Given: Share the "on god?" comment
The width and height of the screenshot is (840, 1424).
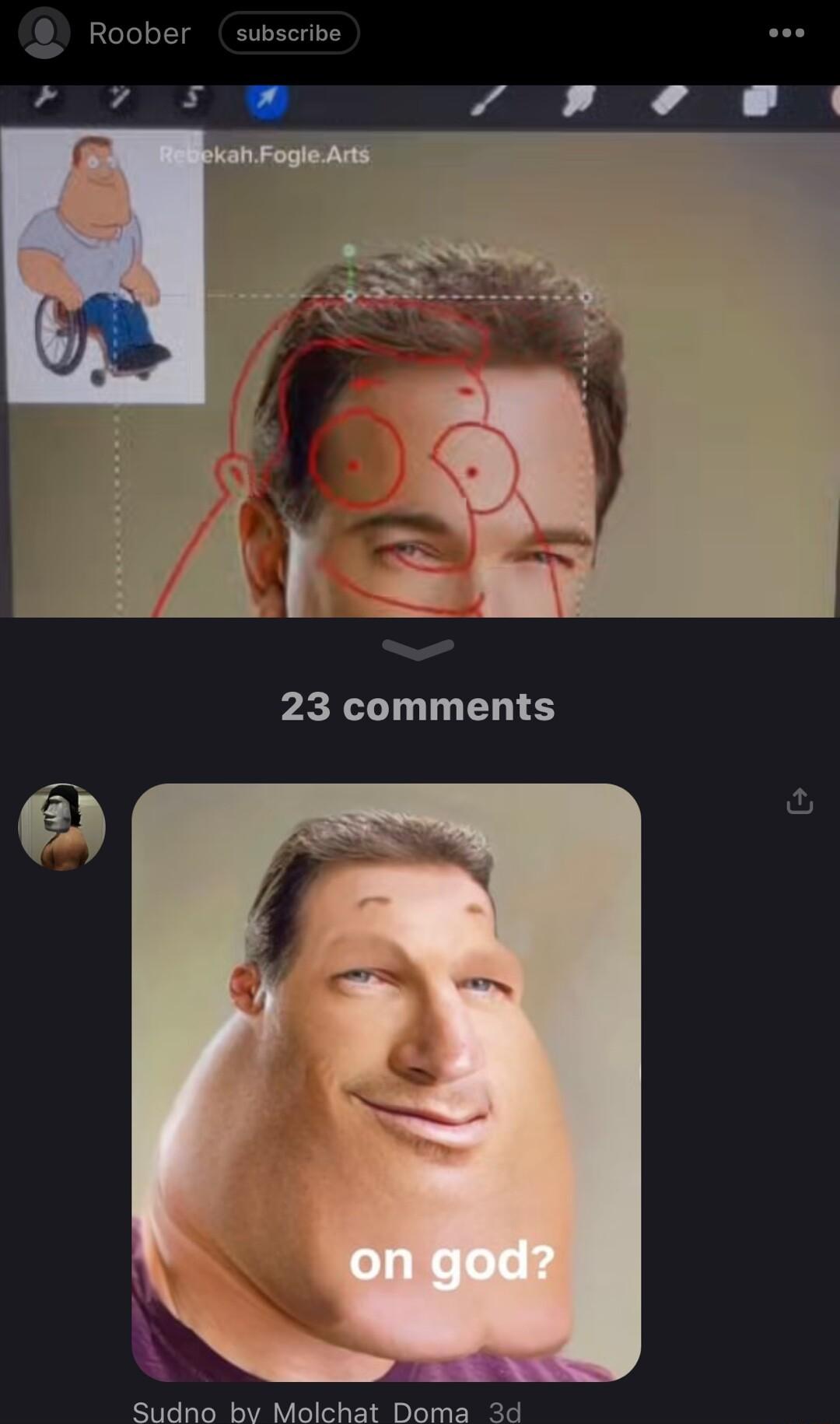Looking at the screenshot, I should pyautogui.click(x=800, y=801).
